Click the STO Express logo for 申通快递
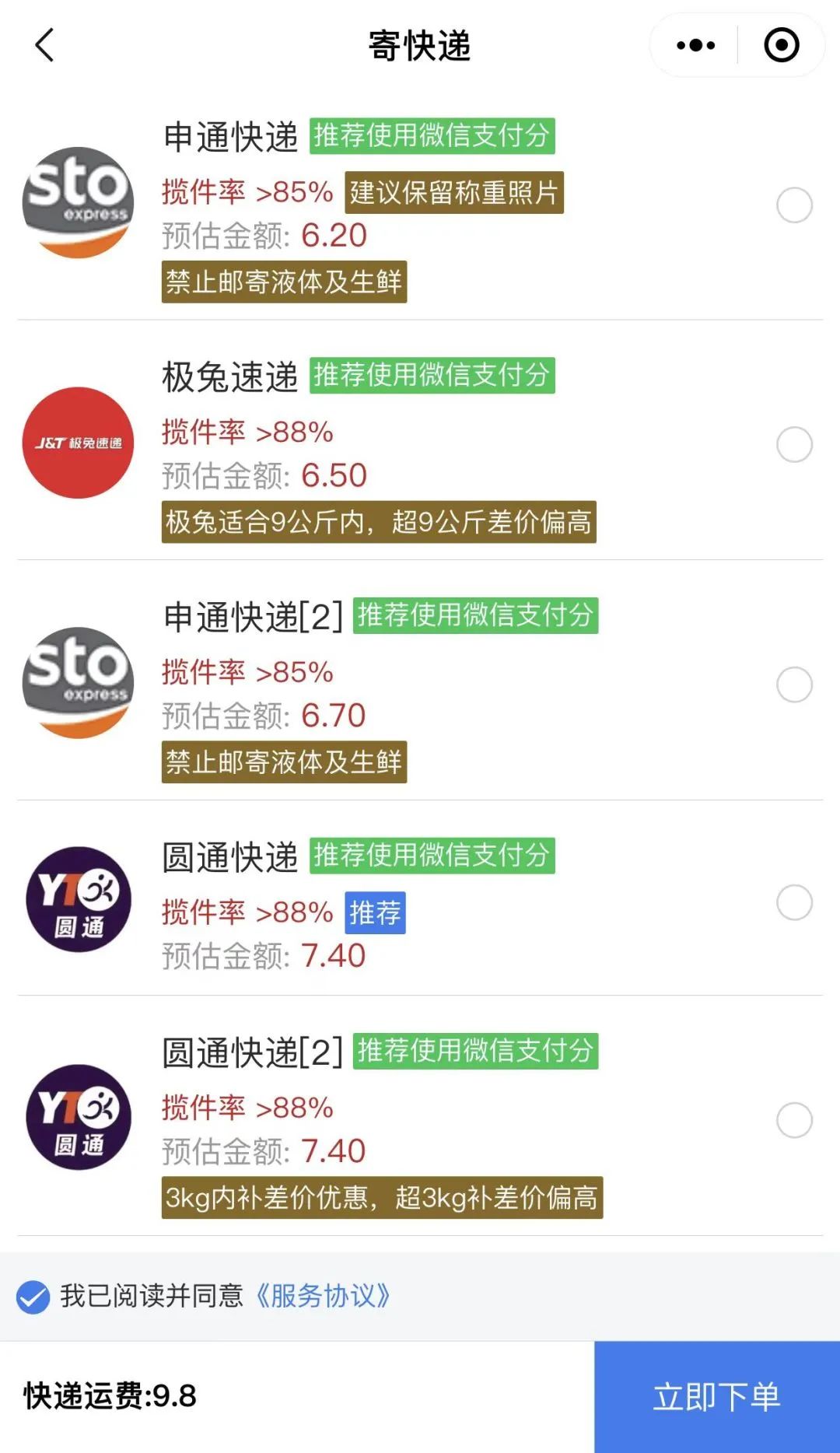 point(78,201)
